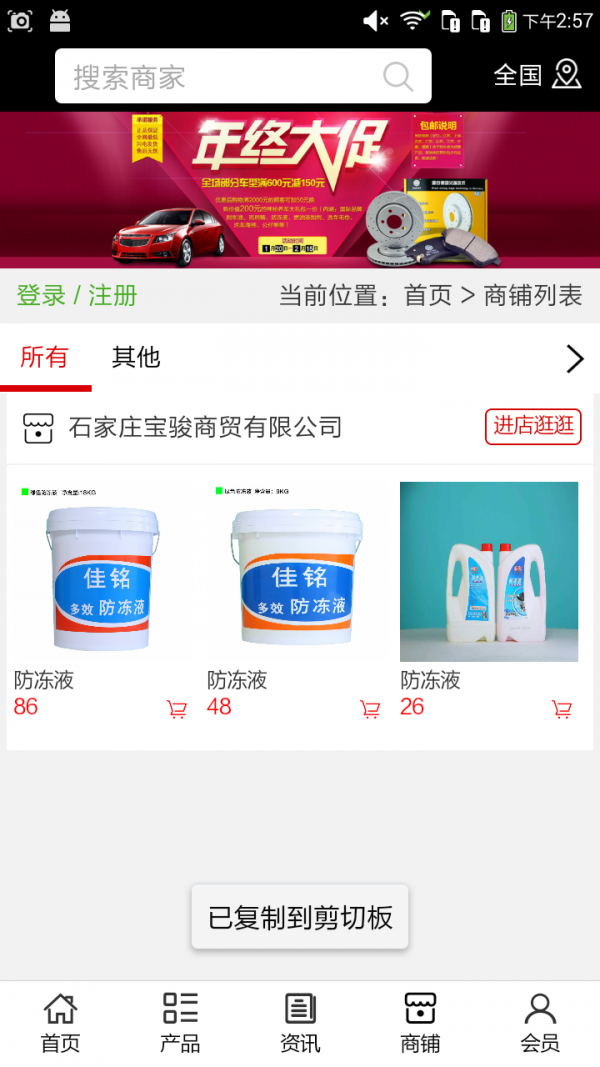Add the 86 防冻液 to cart
Viewport: 600px width, 1067px height.
tap(177, 709)
